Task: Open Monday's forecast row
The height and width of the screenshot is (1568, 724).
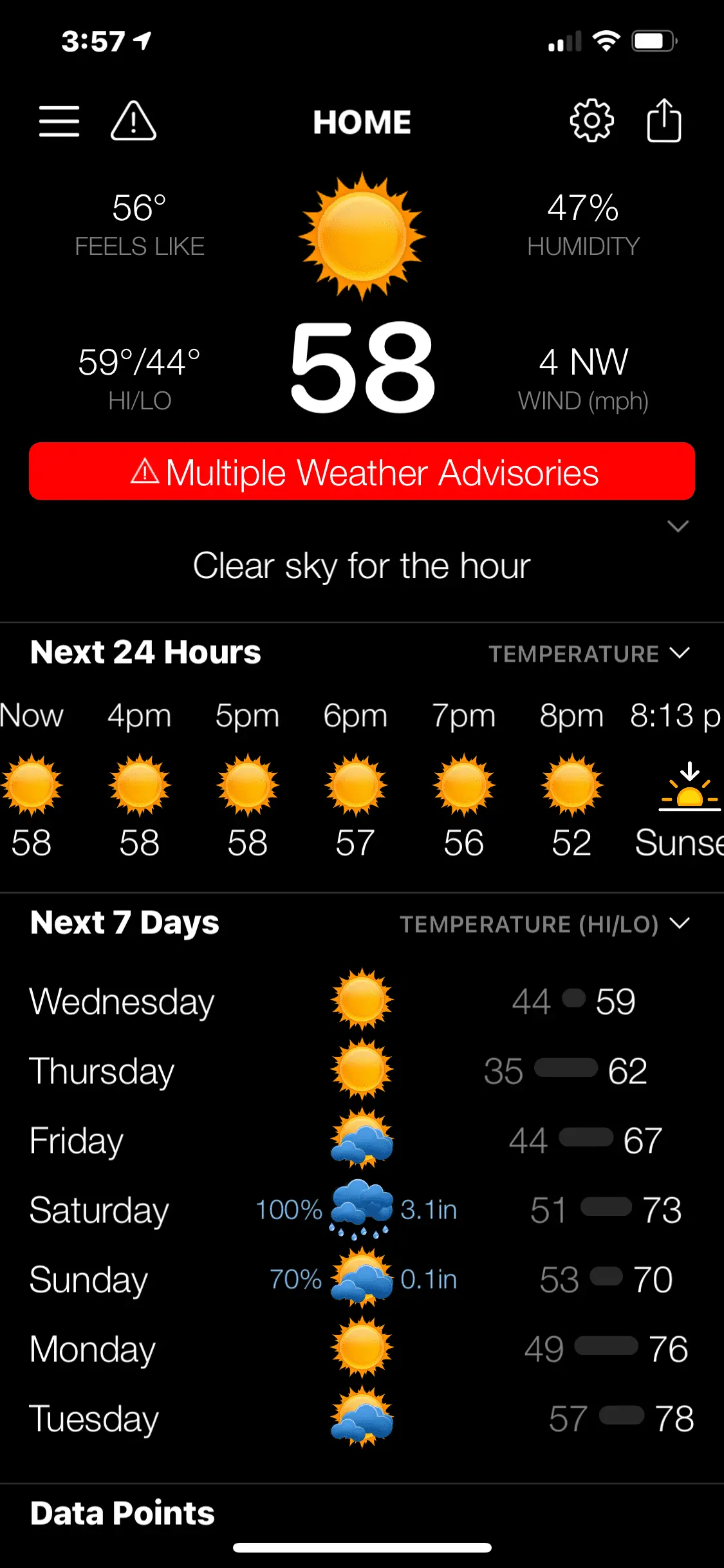Action: [x=362, y=1349]
